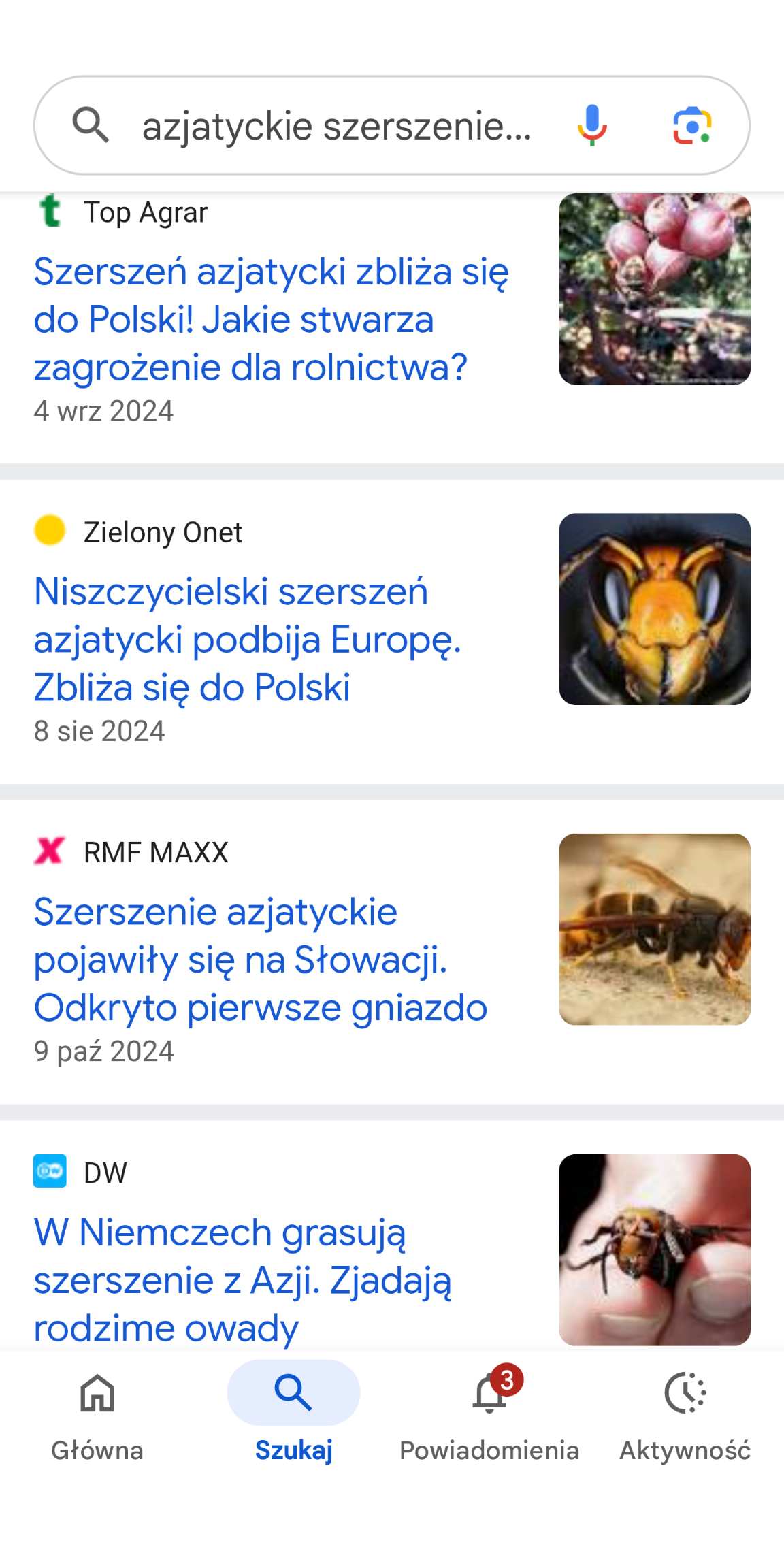This screenshot has height=1568, width=784.
Task: Open the Top Agrar article about szerszeń azjatycki
Action: [271, 318]
